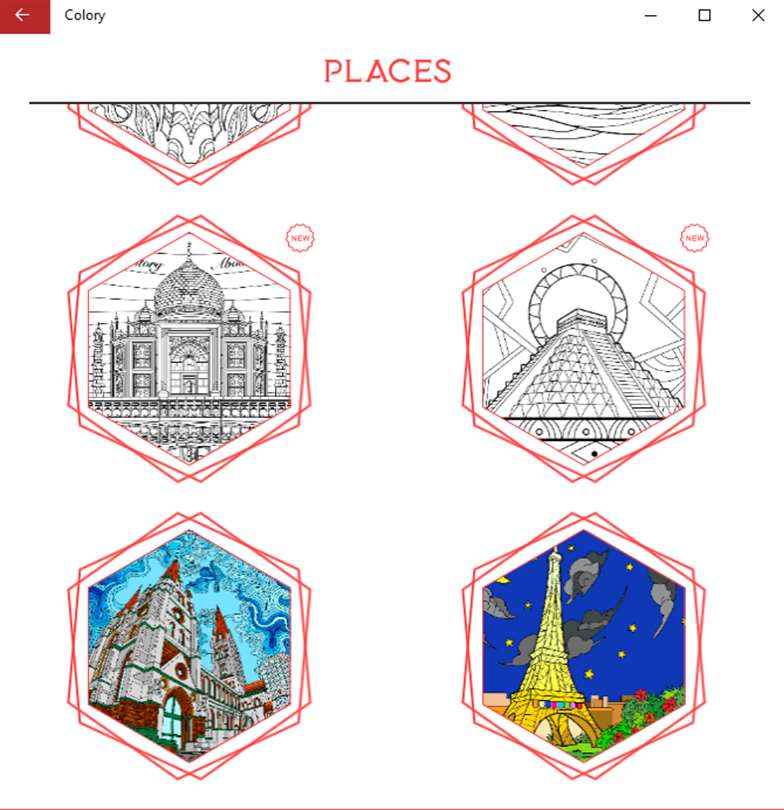Open the Taj Mahal coloring page
The width and height of the screenshot is (784, 810).
pos(189,348)
